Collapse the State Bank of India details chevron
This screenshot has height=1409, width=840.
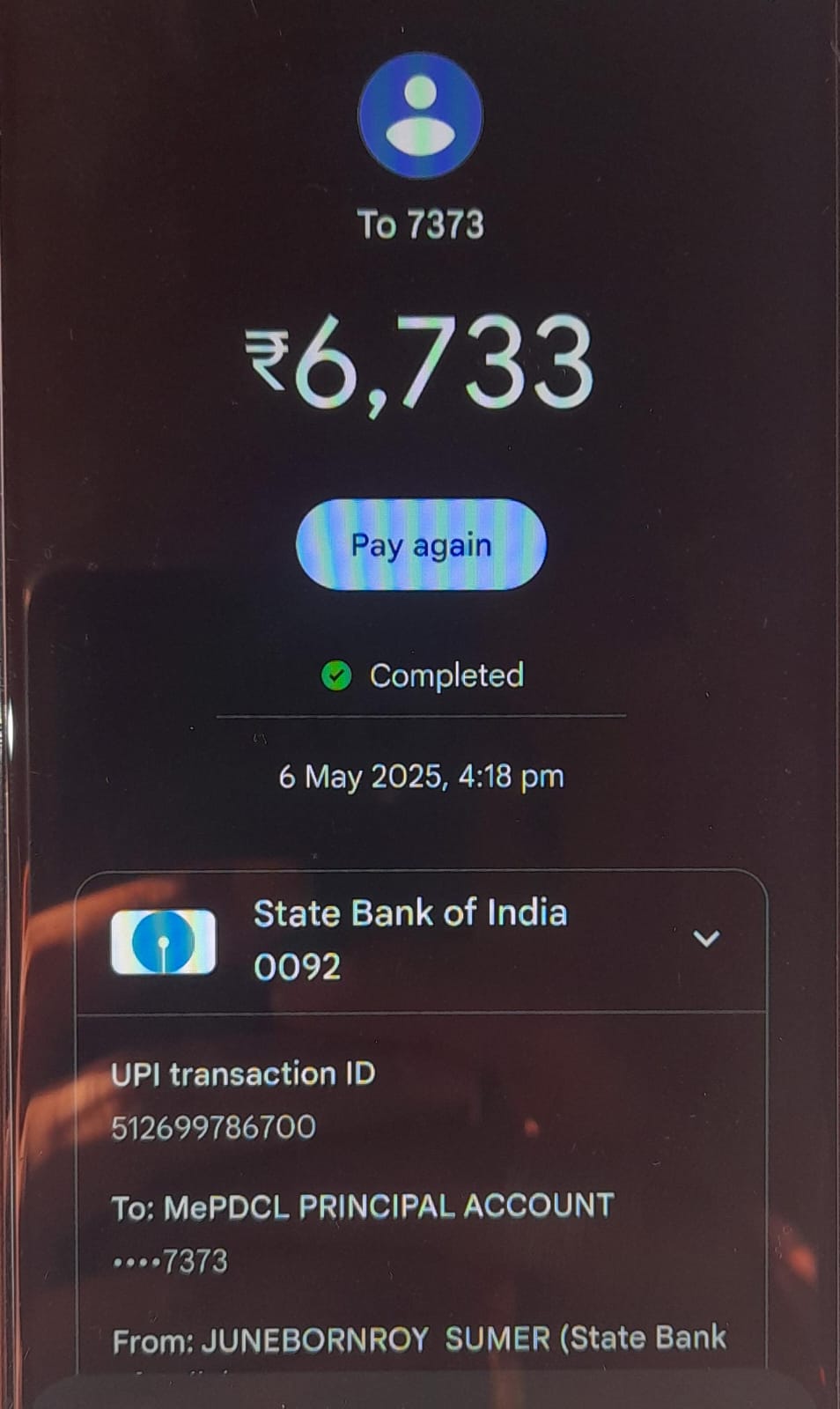click(706, 939)
